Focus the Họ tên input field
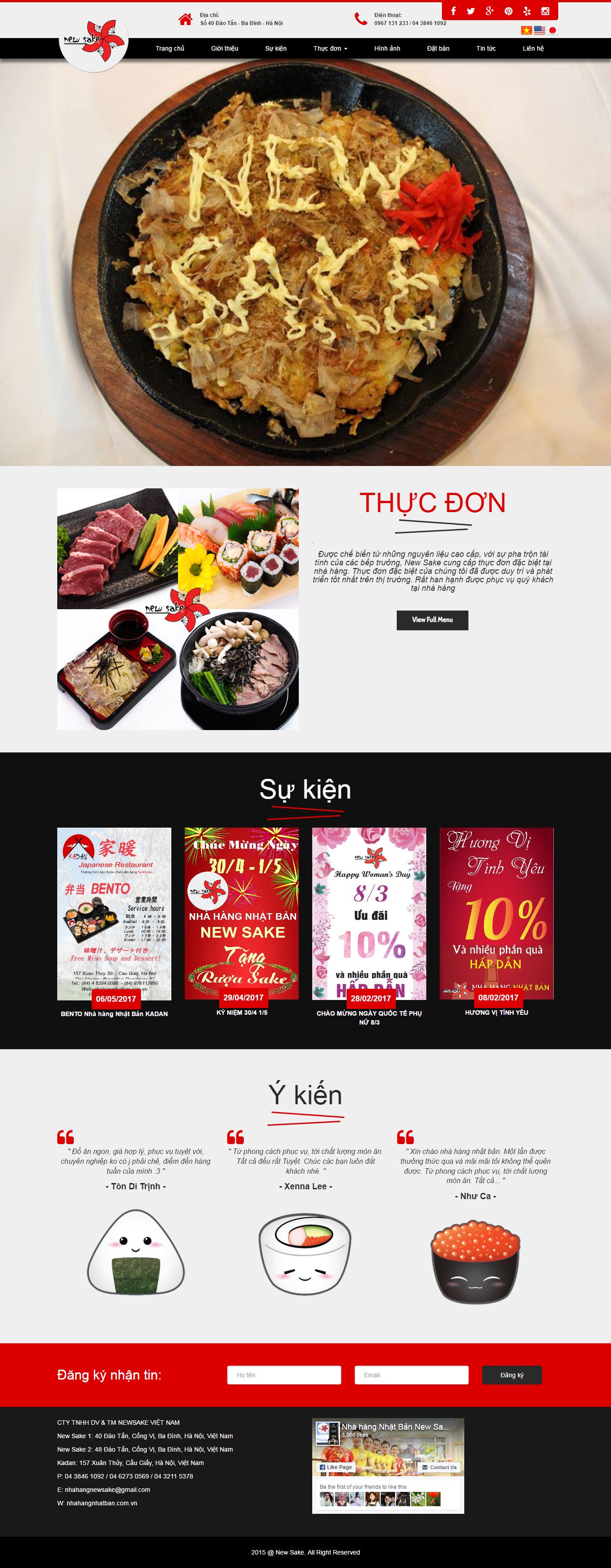 284,1375
